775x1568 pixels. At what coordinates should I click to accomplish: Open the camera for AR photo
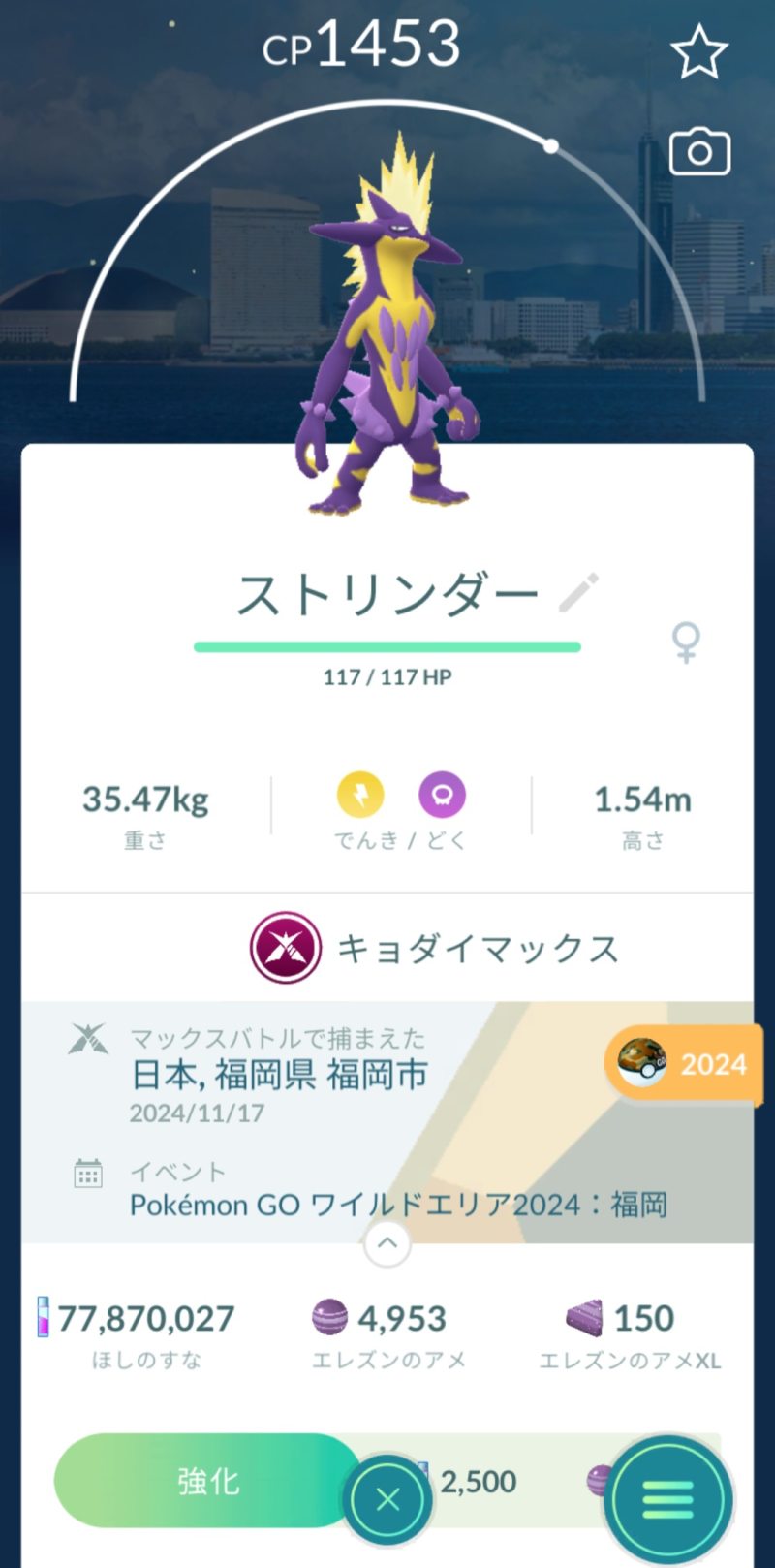pyautogui.click(x=699, y=152)
